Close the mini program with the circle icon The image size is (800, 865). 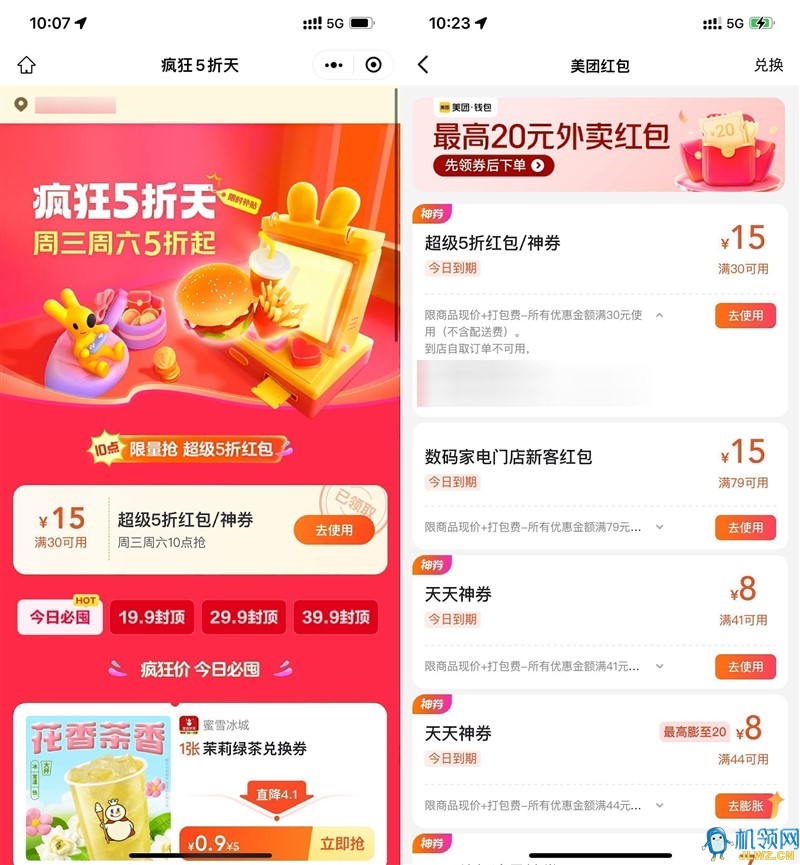click(373, 65)
